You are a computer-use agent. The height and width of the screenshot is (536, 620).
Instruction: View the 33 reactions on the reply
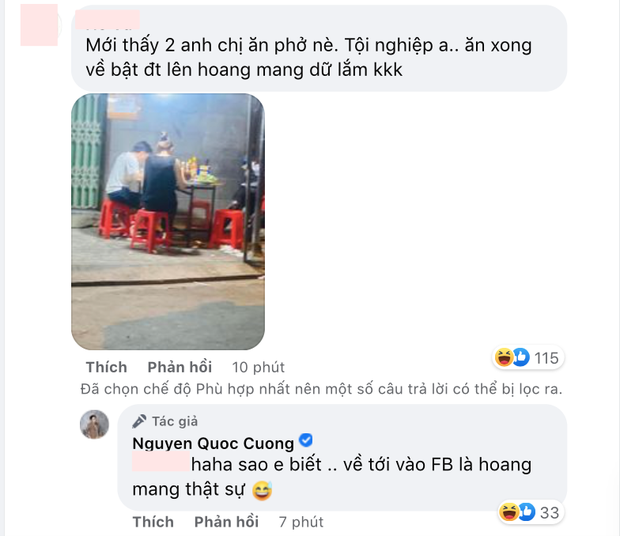click(x=530, y=513)
